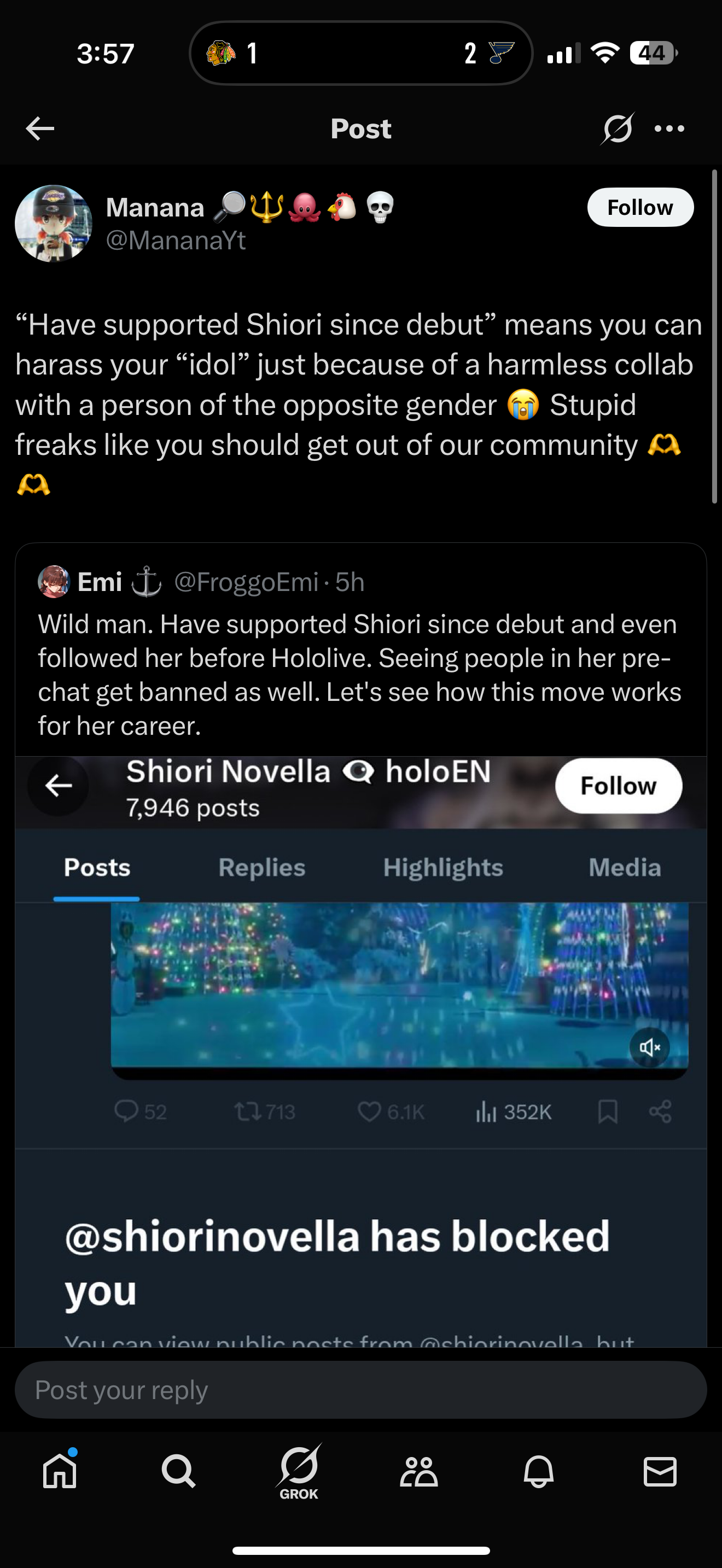This screenshot has width=722, height=1568.
Task: Open the Grok tab
Action: tap(299, 1472)
